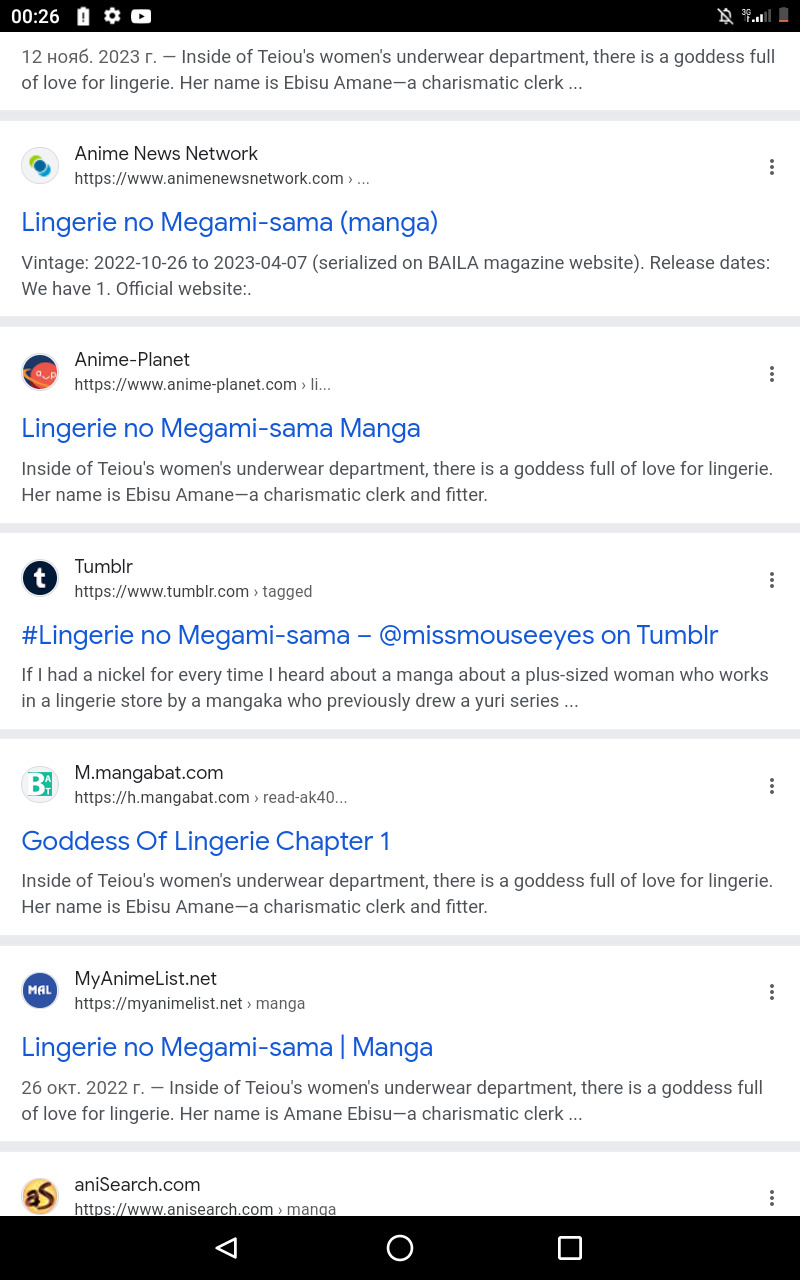Tap the overflow menu beside Anime-Planet
The width and height of the screenshot is (800, 1280).
[x=771, y=374]
